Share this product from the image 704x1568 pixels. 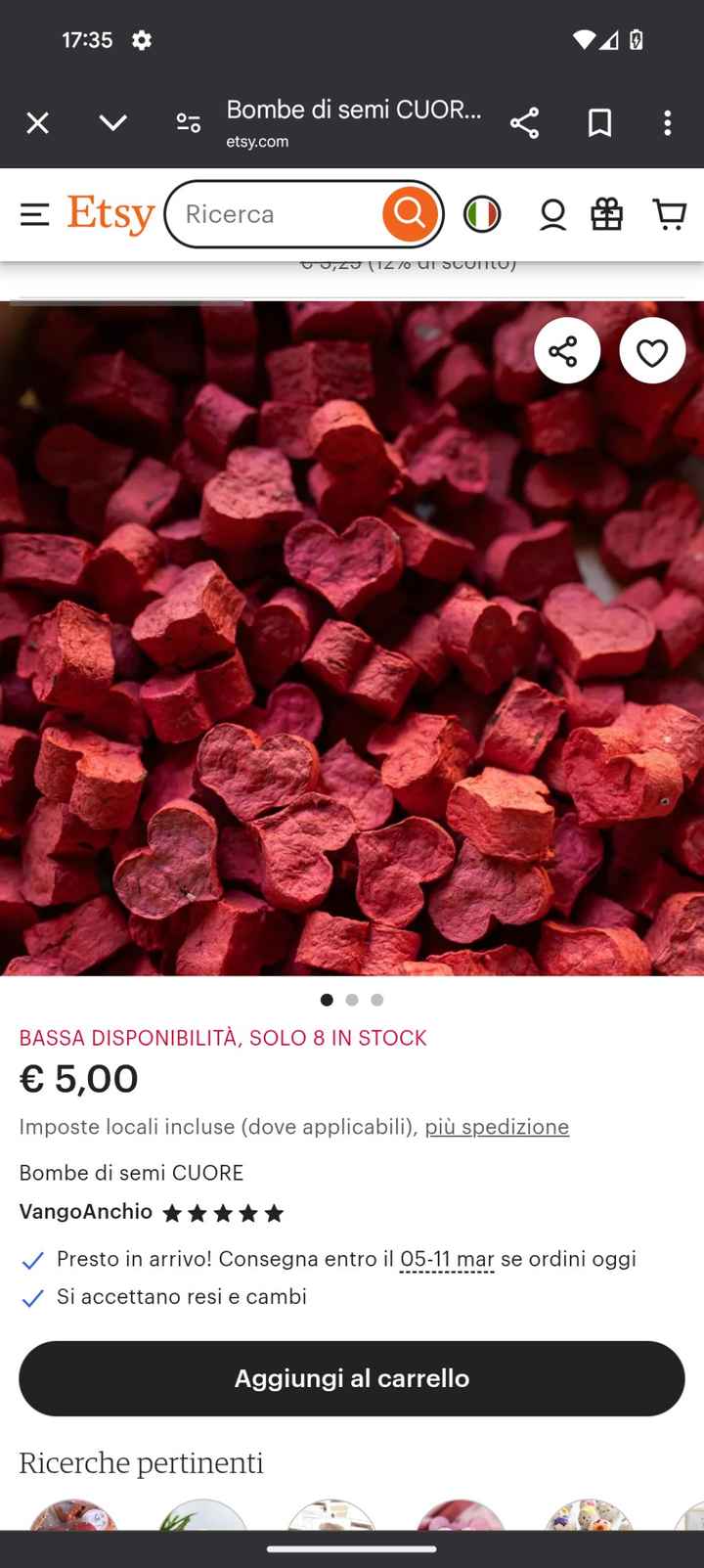pyautogui.click(x=567, y=351)
